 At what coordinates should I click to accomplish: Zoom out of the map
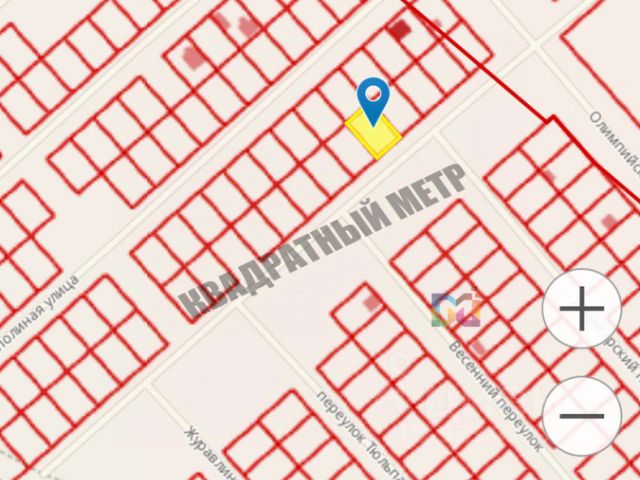581,414
